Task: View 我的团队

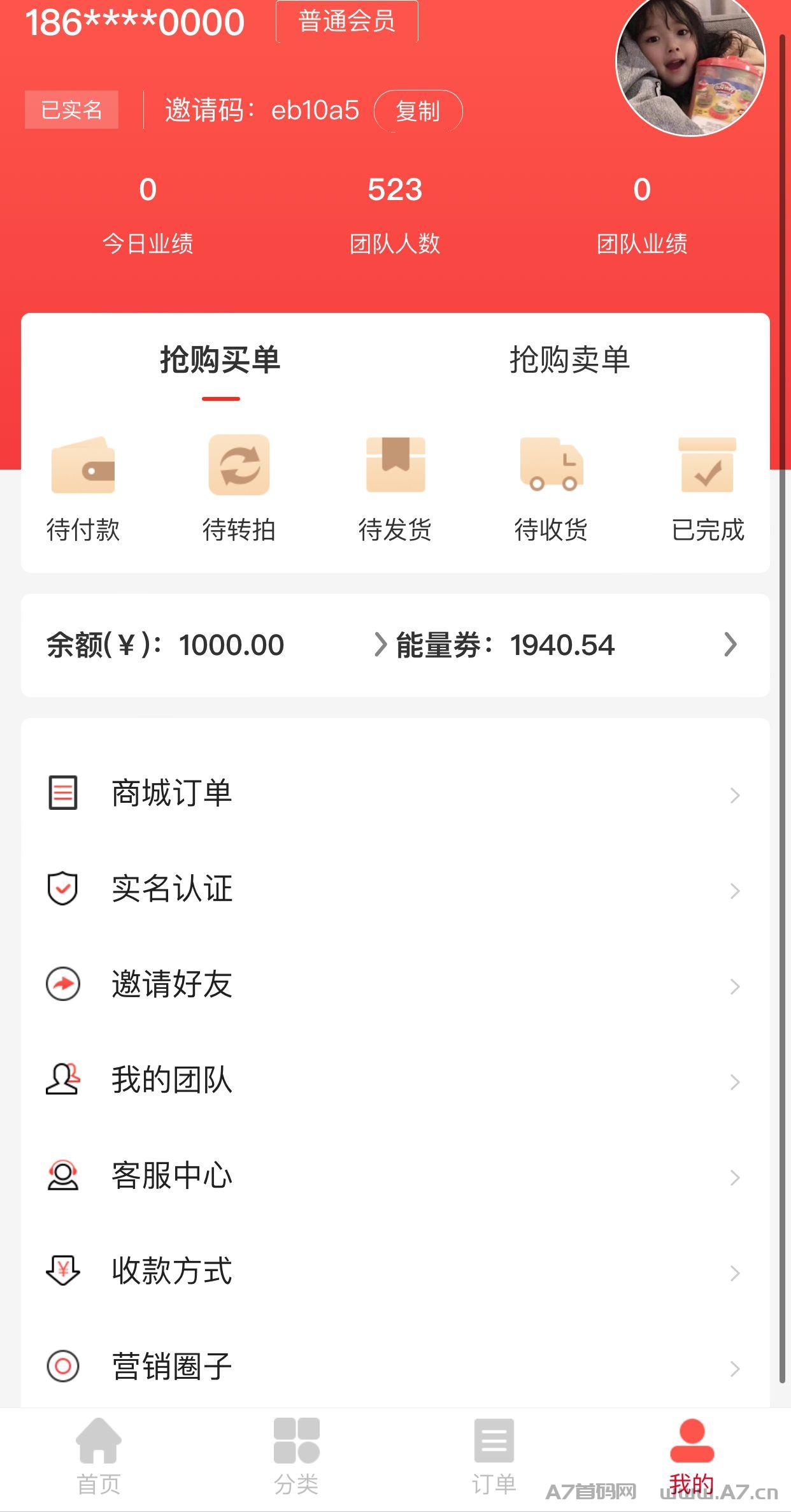Action: pyautogui.click(x=395, y=1081)
